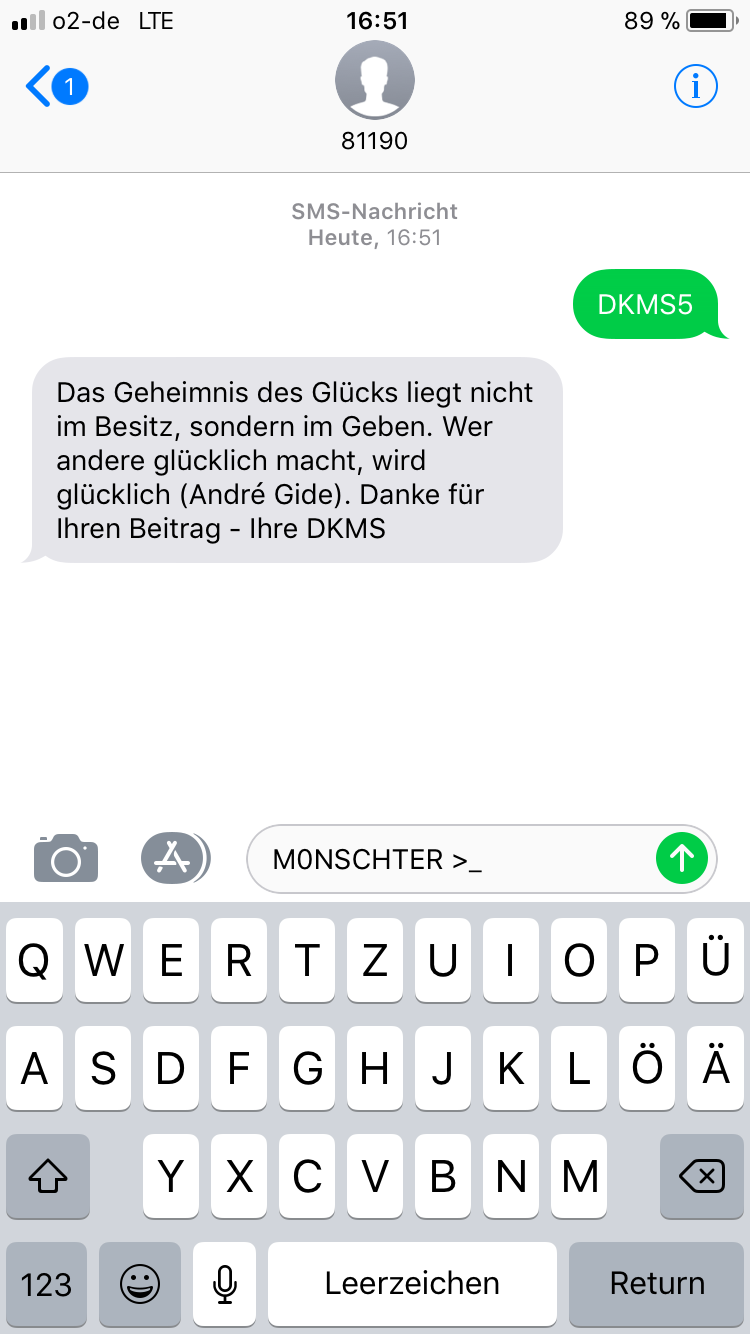Open the camera to attach a photo

coord(66,858)
